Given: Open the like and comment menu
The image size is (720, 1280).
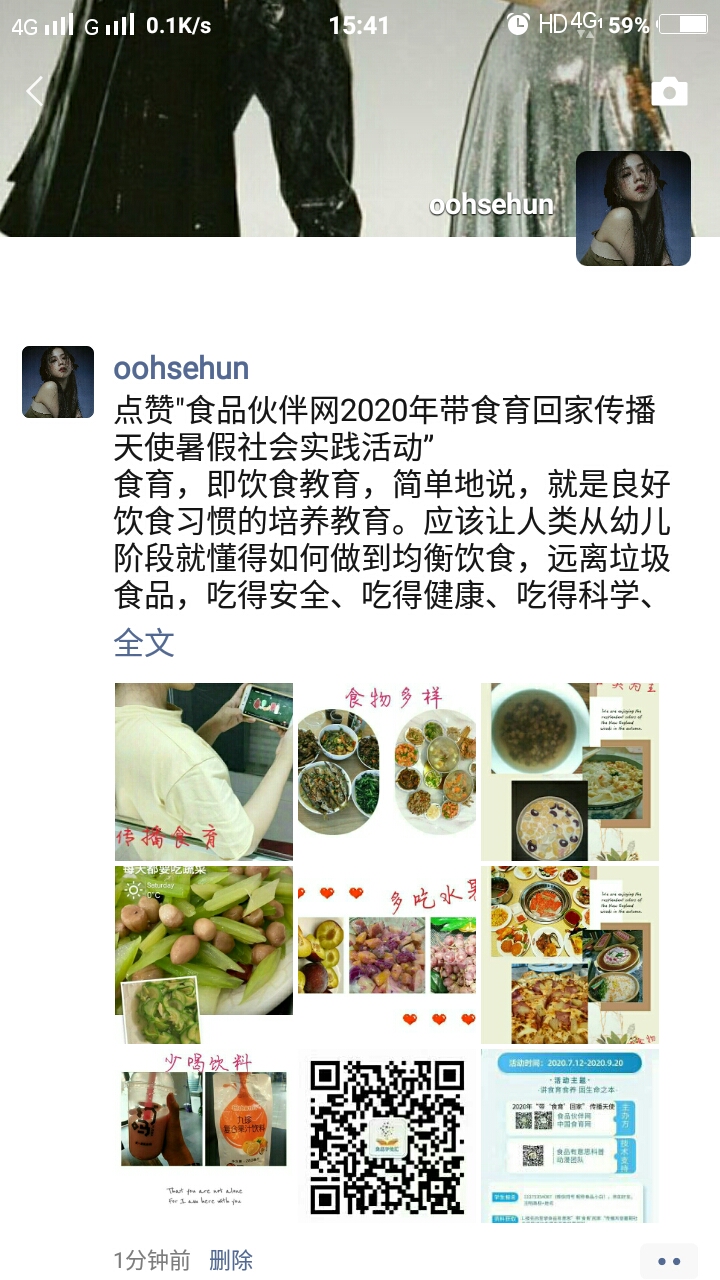Looking at the screenshot, I should point(669,1261).
